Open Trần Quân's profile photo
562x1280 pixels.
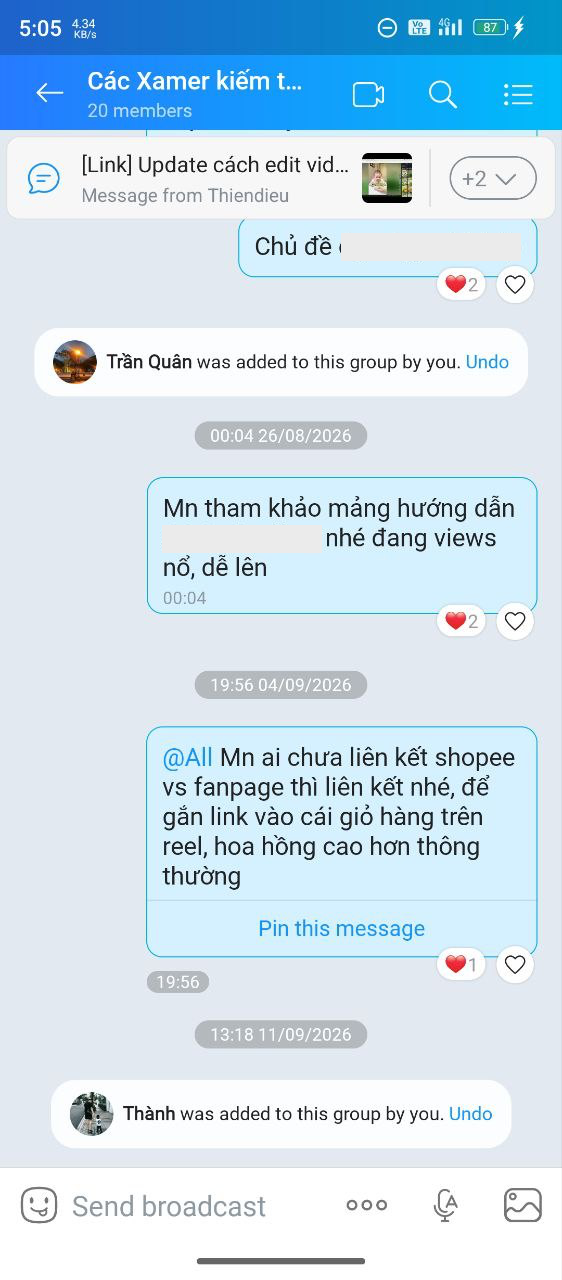[75, 362]
